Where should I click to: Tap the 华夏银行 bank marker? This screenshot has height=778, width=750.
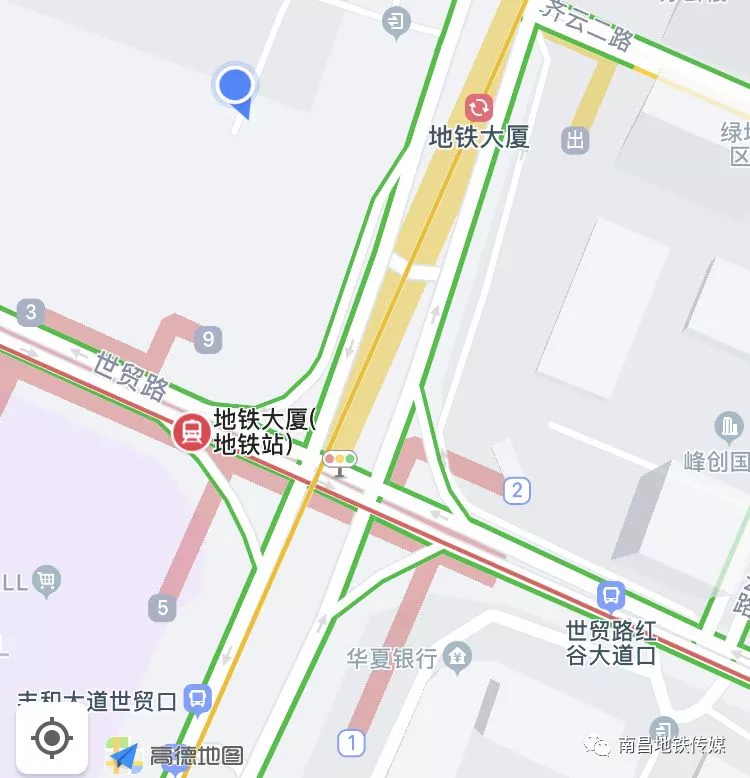pyautogui.click(x=457, y=657)
